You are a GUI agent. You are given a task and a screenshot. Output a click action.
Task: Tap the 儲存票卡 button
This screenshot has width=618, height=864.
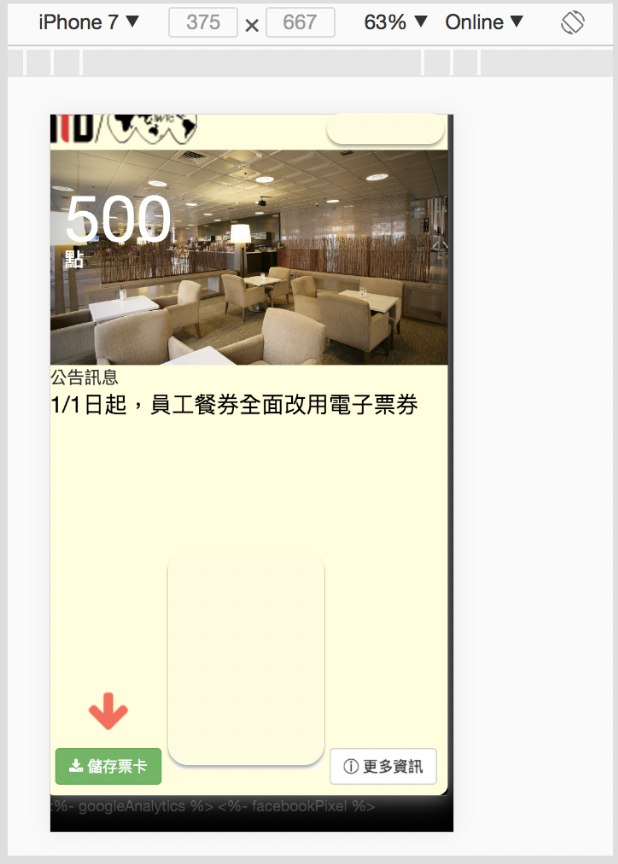coord(108,766)
